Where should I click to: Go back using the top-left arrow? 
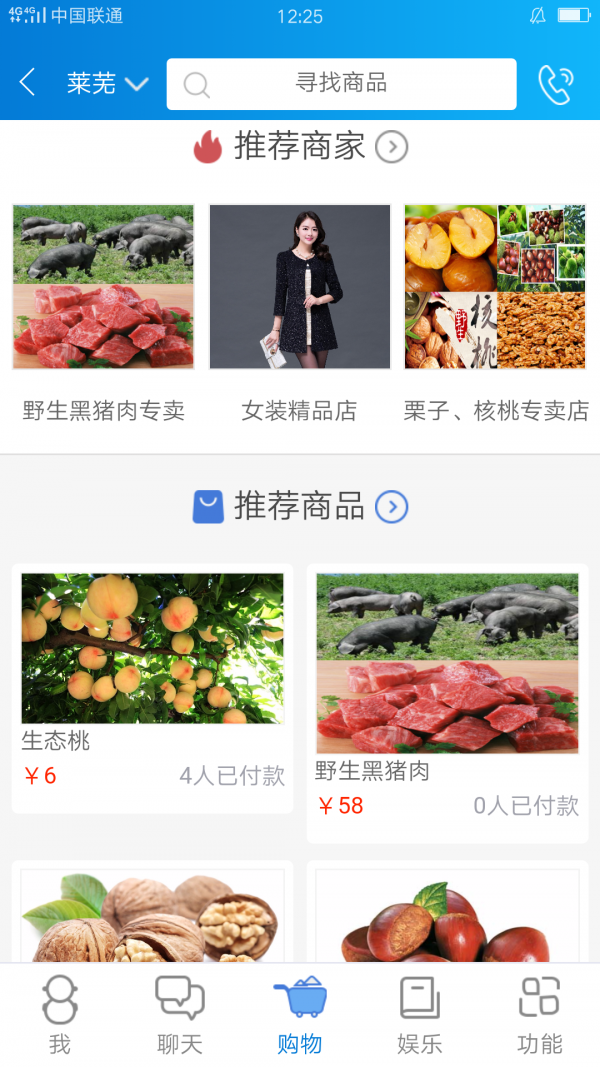coord(28,83)
